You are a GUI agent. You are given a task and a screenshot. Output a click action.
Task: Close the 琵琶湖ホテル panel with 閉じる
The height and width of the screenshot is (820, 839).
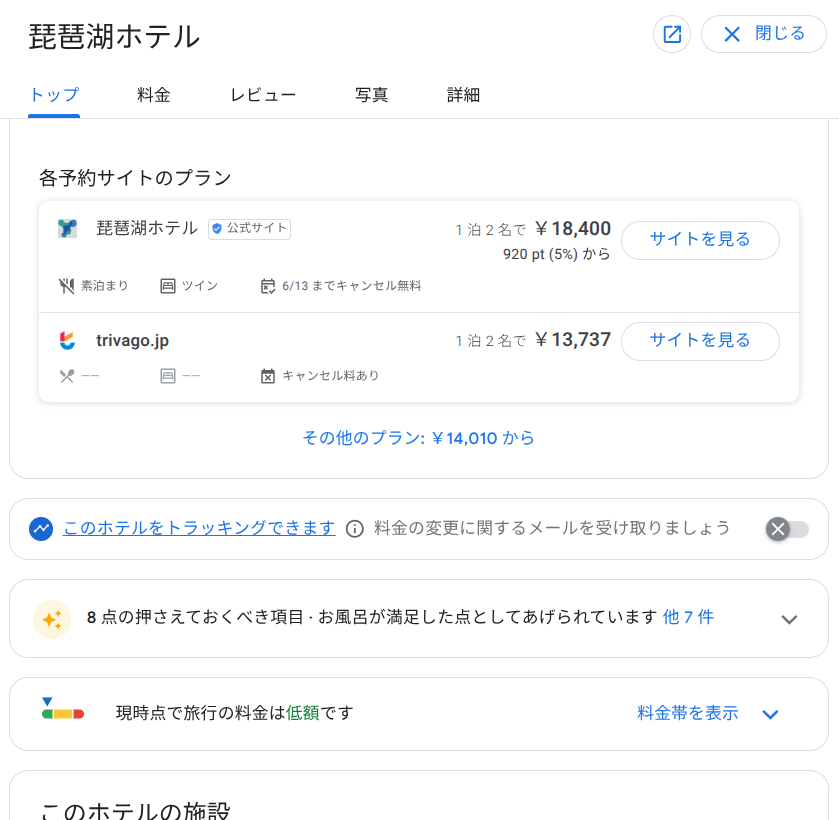pyautogui.click(x=763, y=34)
